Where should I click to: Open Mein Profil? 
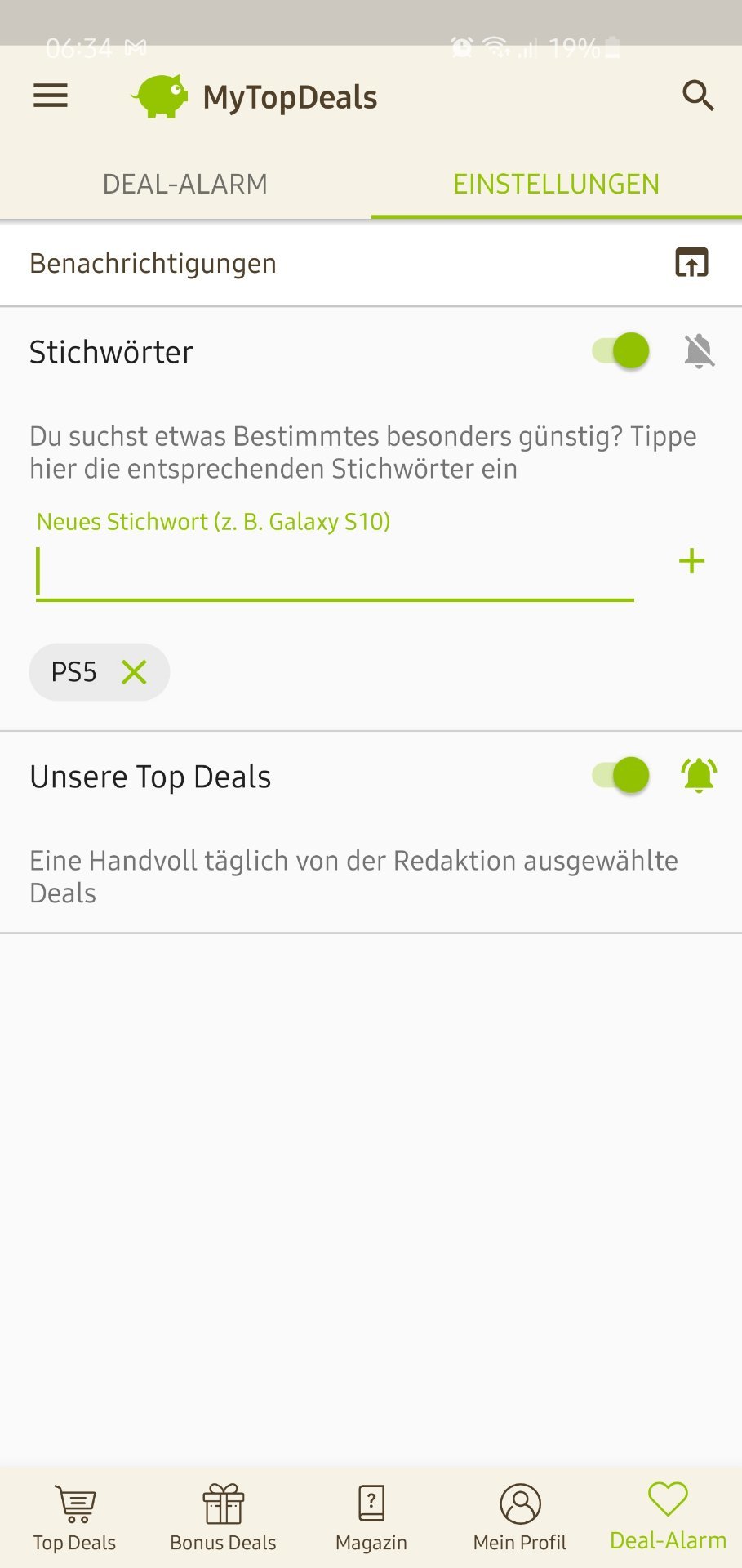[520, 1518]
